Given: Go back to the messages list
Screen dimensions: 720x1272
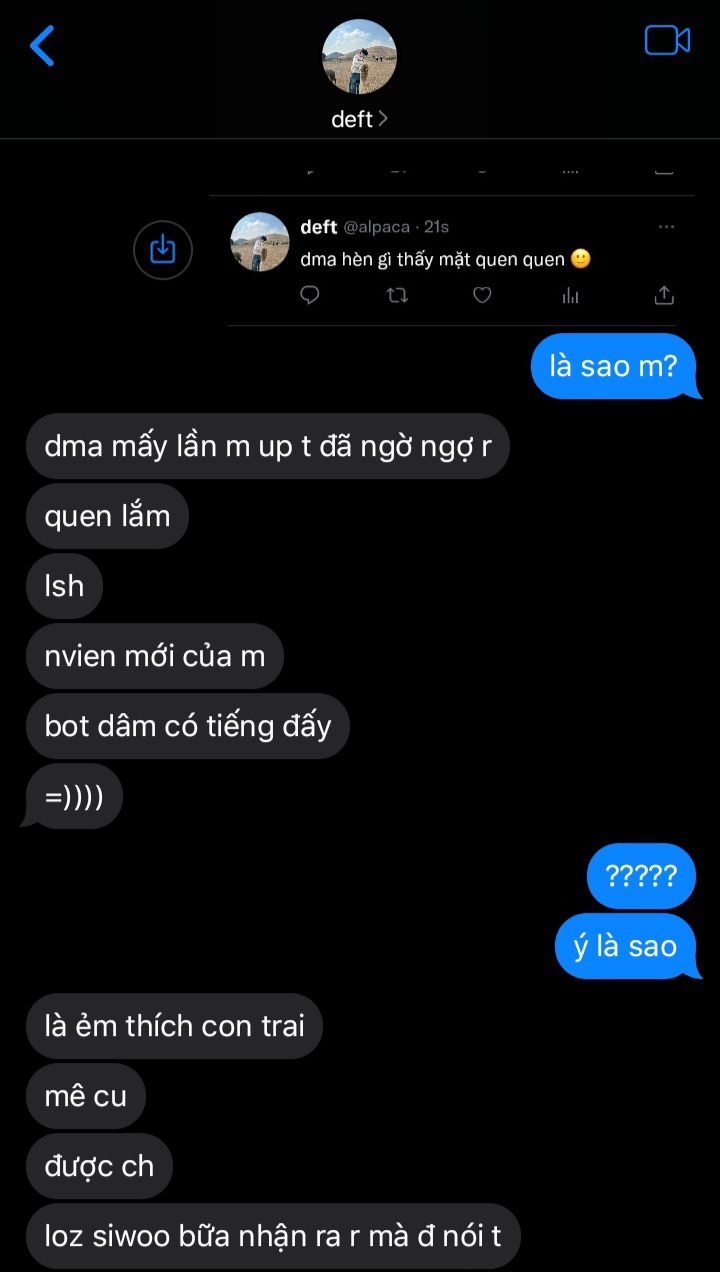Looking at the screenshot, I should pos(42,46).
